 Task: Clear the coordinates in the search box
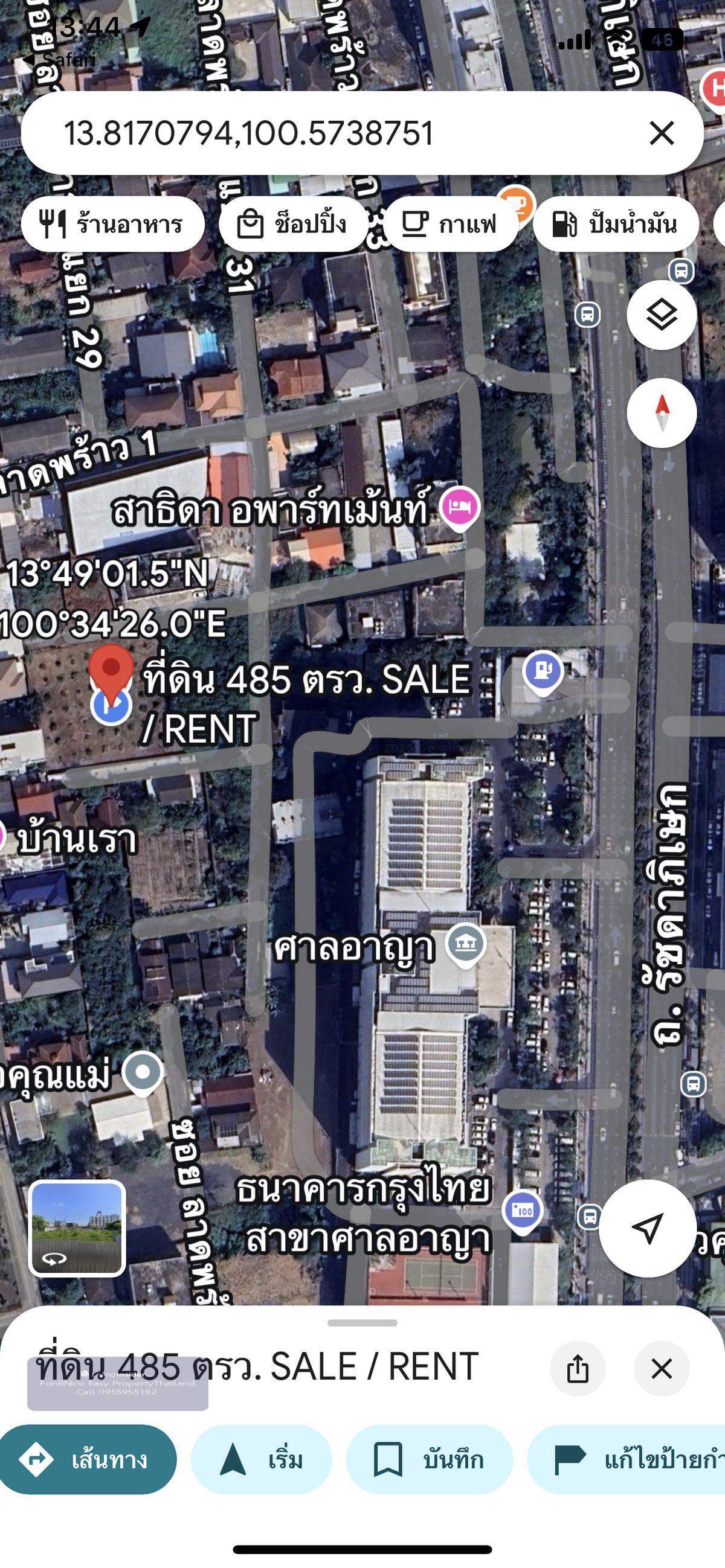pyautogui.click(x=662, y=133)
